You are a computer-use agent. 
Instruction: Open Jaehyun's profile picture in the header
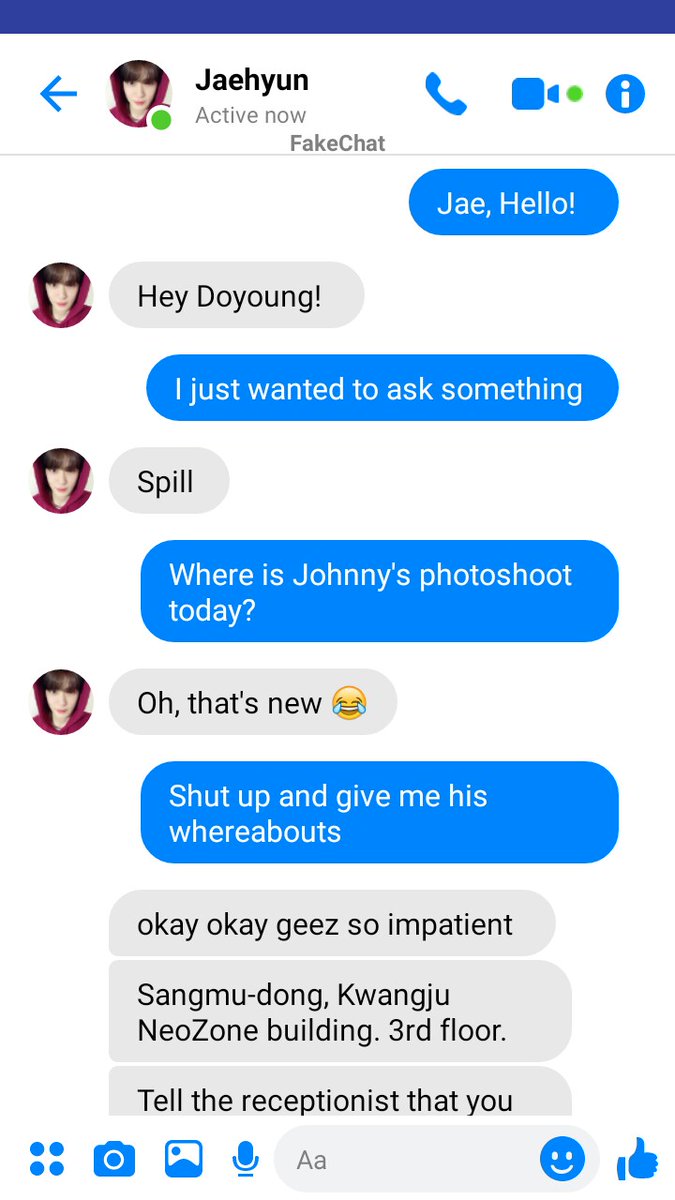(x=139, y=94)
